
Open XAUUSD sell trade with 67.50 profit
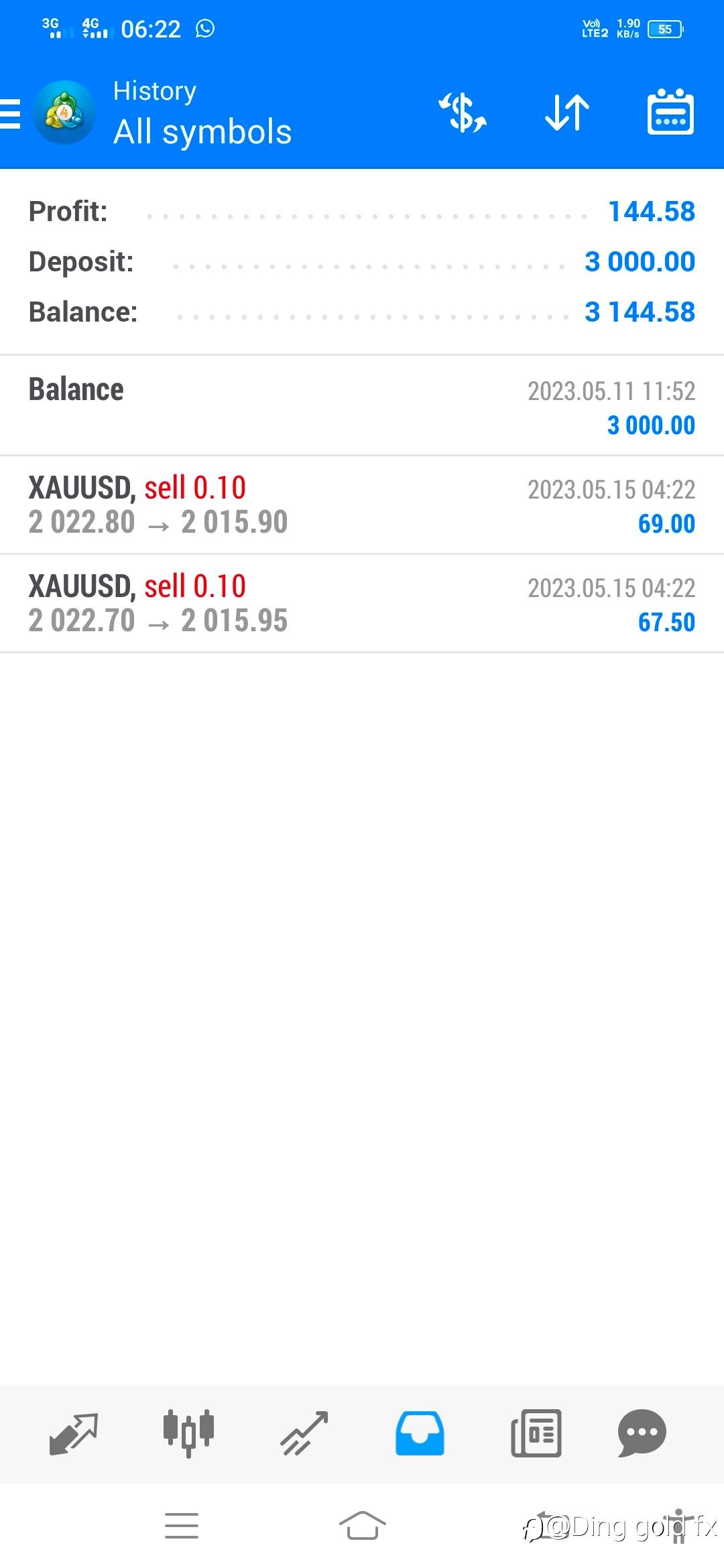tap(362, 604)
